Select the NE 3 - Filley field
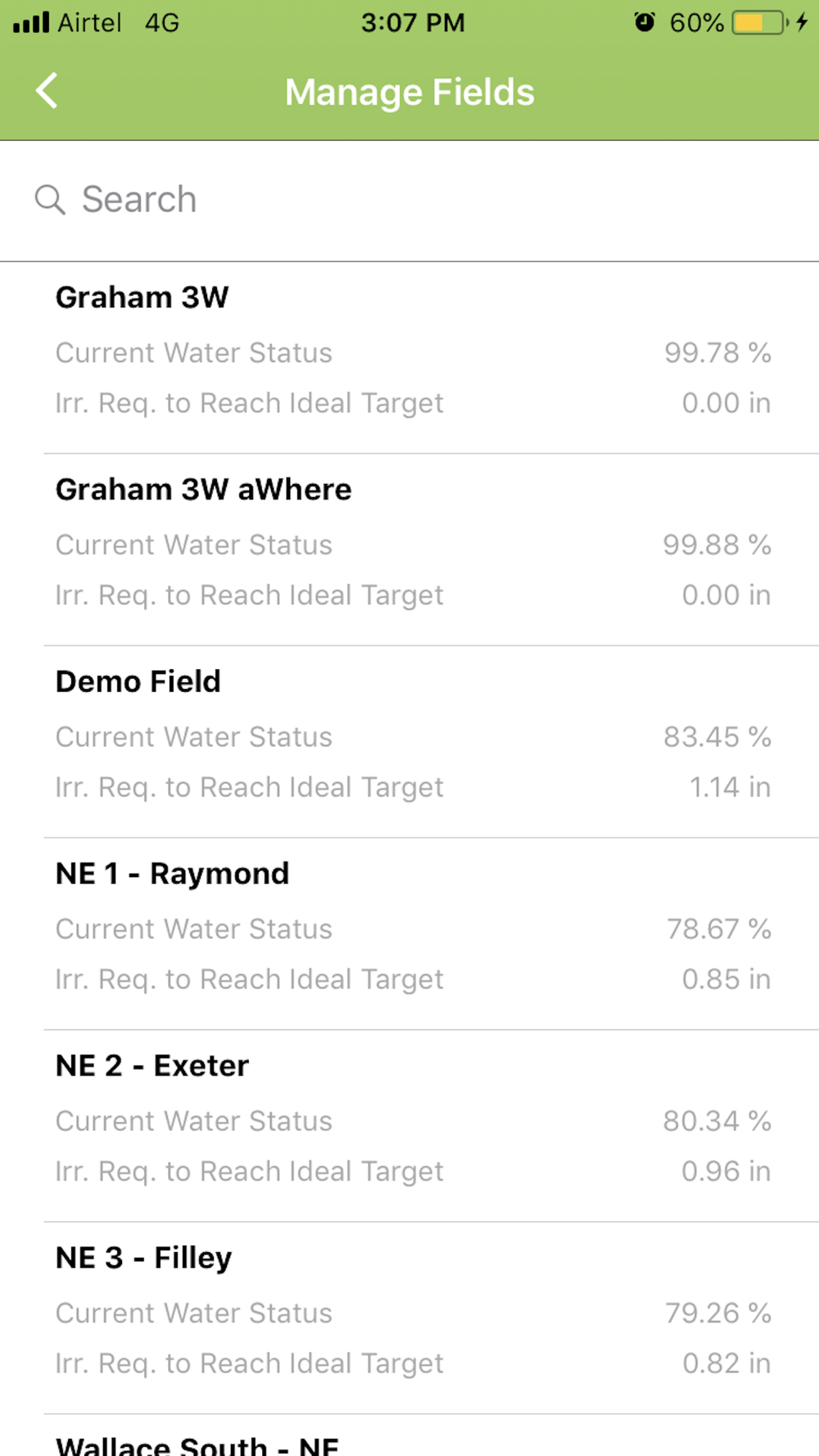This screenshot has width=819, height=1456. pyautogui.click(x=409, y=1317)
